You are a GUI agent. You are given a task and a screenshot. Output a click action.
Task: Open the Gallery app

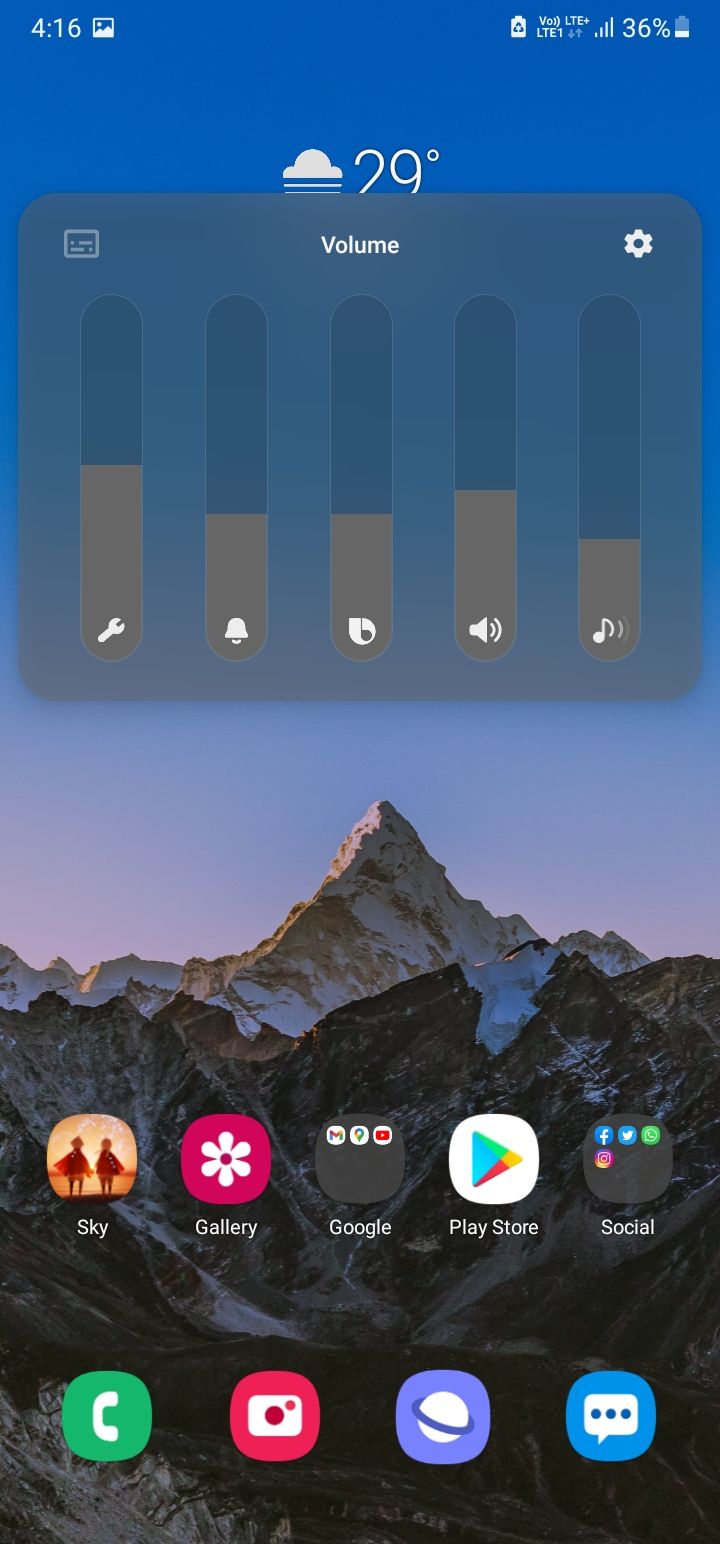[x=226, y=1159]
